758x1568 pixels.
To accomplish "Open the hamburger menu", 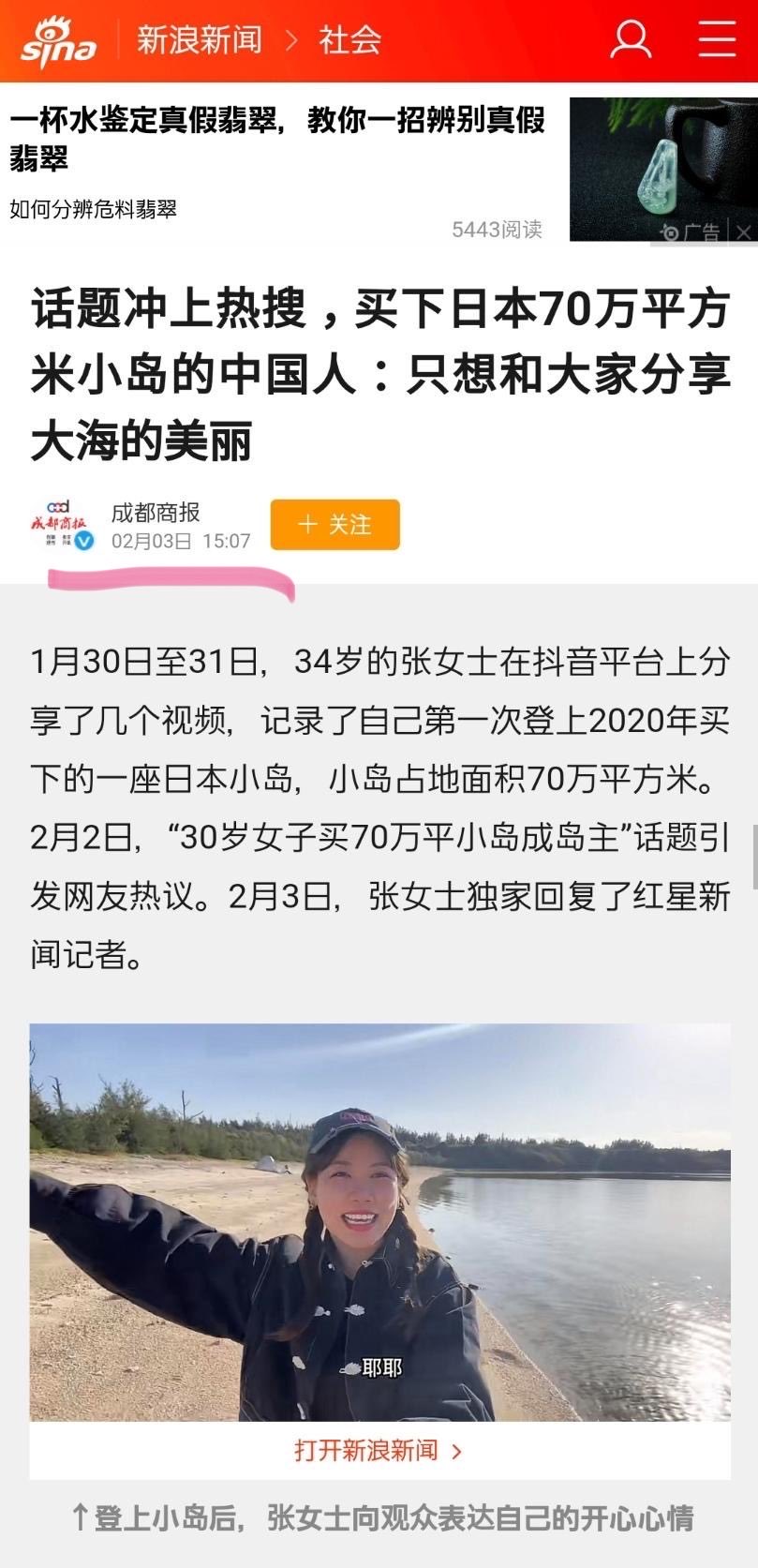I will 717,40.
